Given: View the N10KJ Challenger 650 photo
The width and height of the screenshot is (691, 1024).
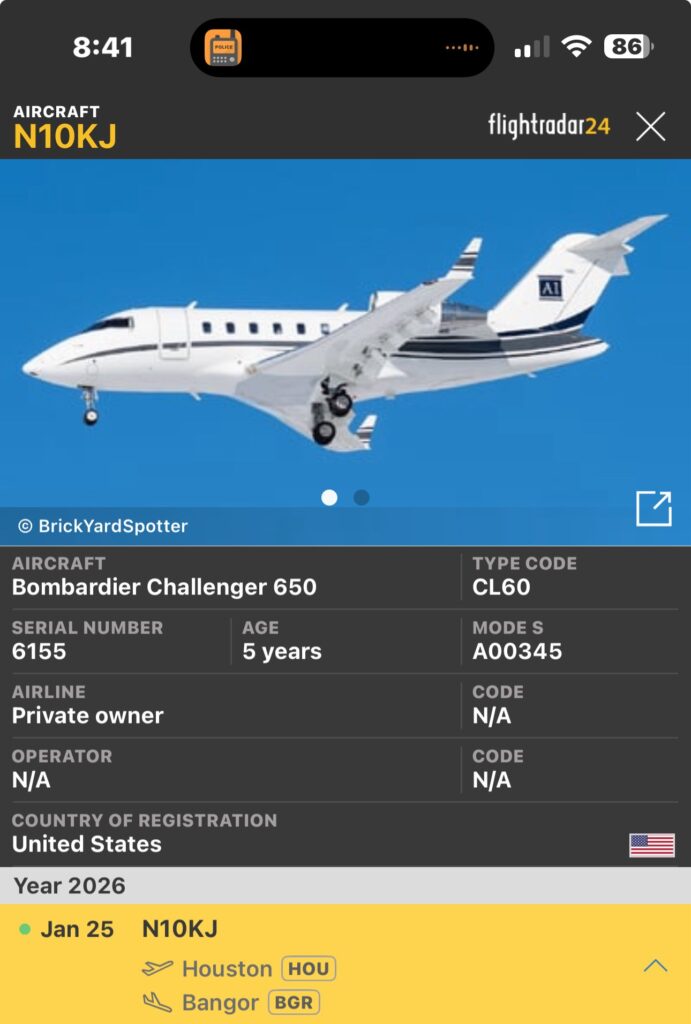Looking at the screenshot, I should click(x=345, y=340).
